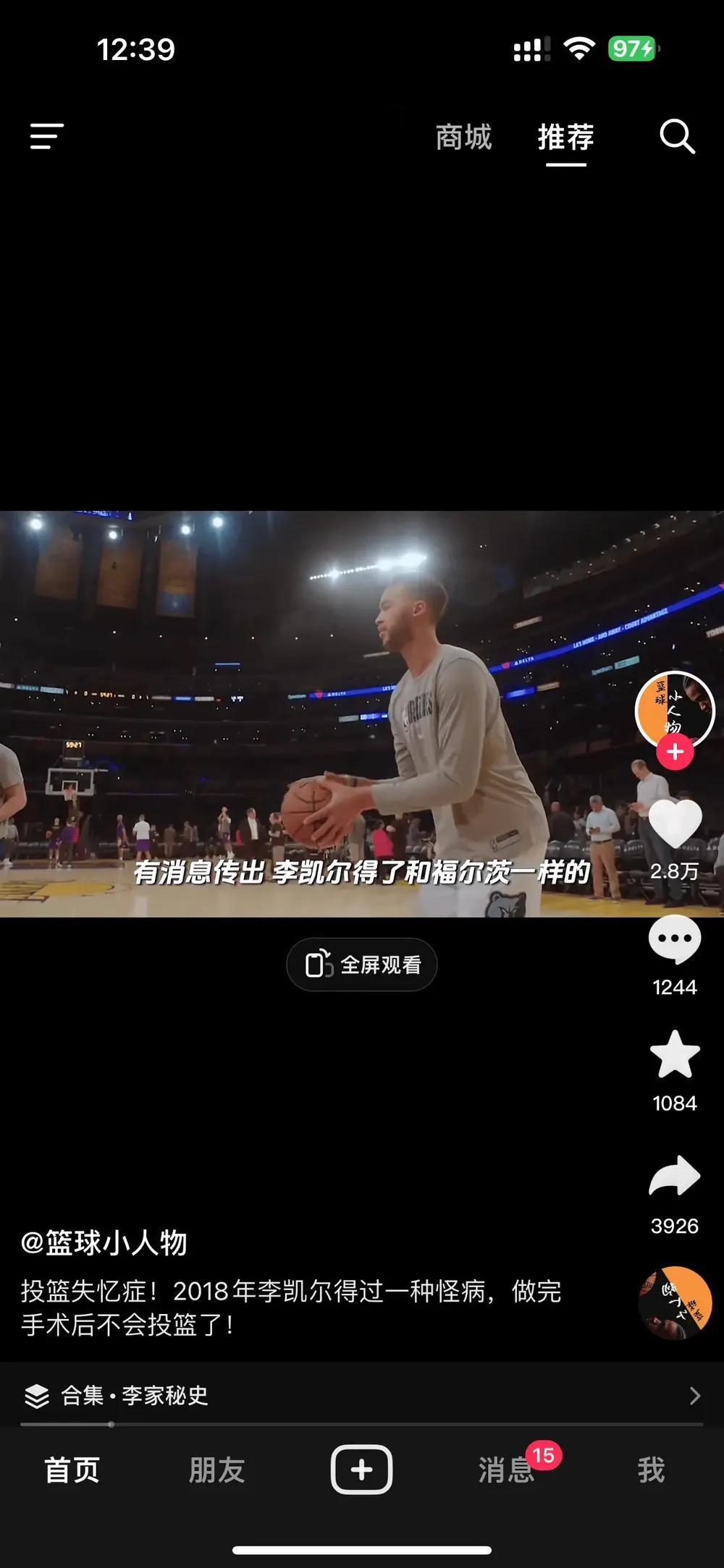Follow the creator via the plus badge
This screenshot has height=1568, width=724.
click(x=675, y=753)
